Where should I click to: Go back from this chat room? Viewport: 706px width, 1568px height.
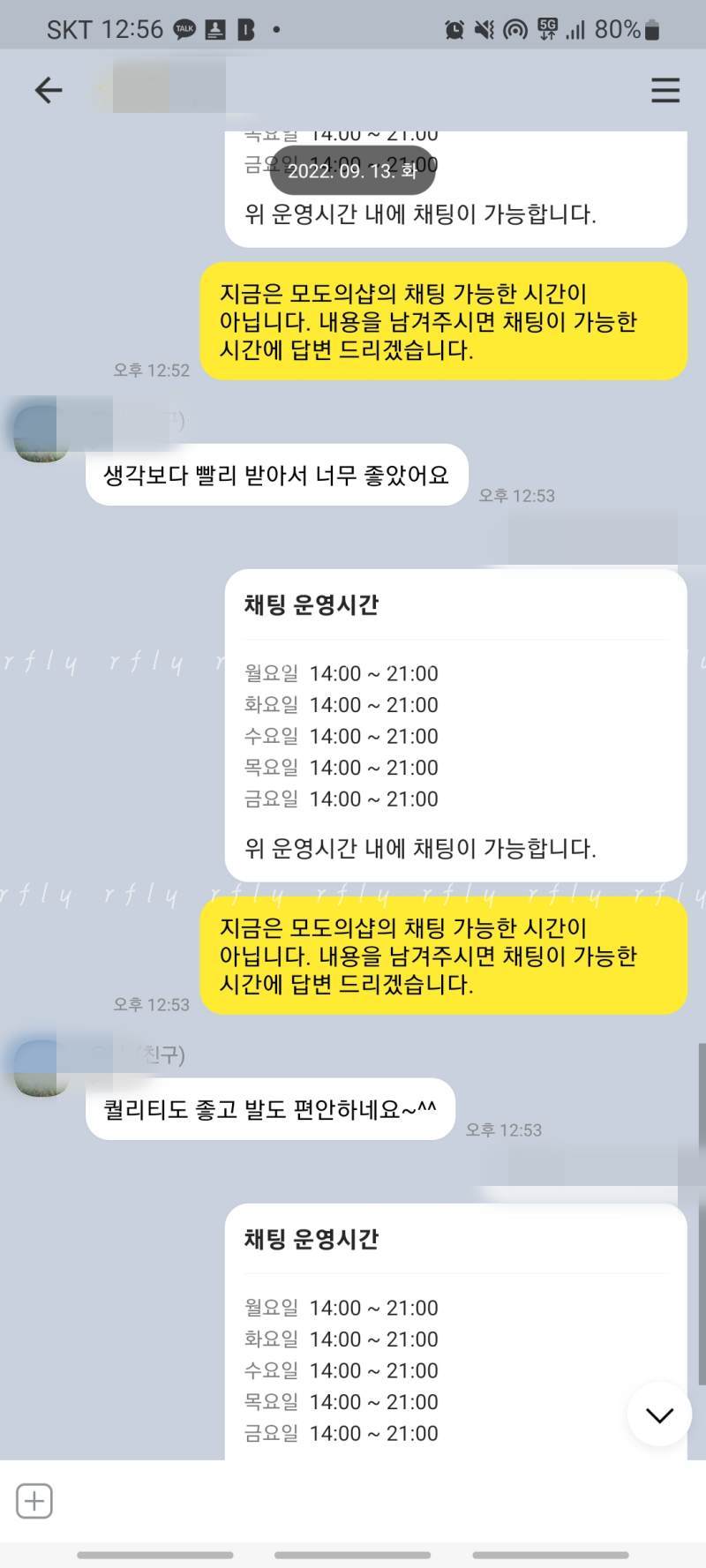click(48, 90)
